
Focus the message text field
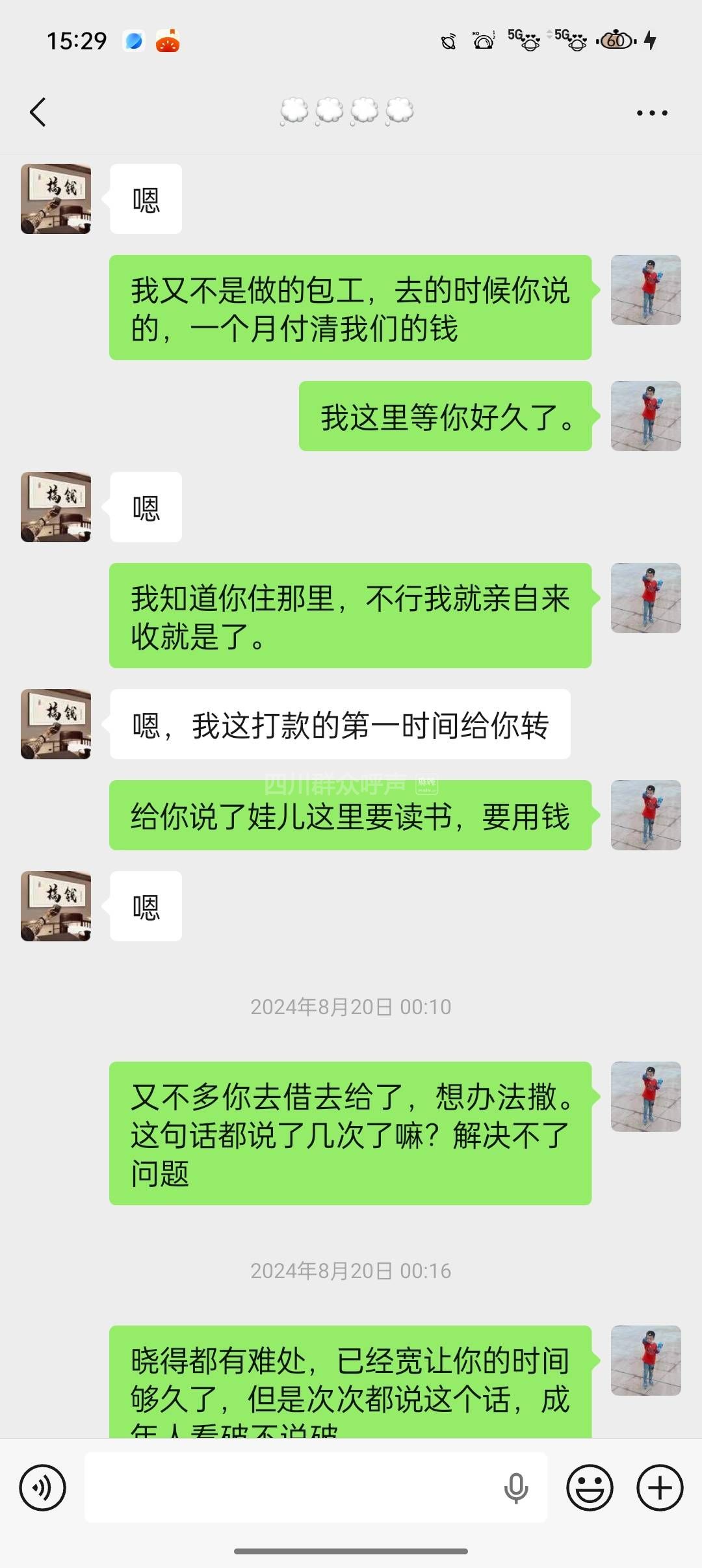(x=292, y=1487)
